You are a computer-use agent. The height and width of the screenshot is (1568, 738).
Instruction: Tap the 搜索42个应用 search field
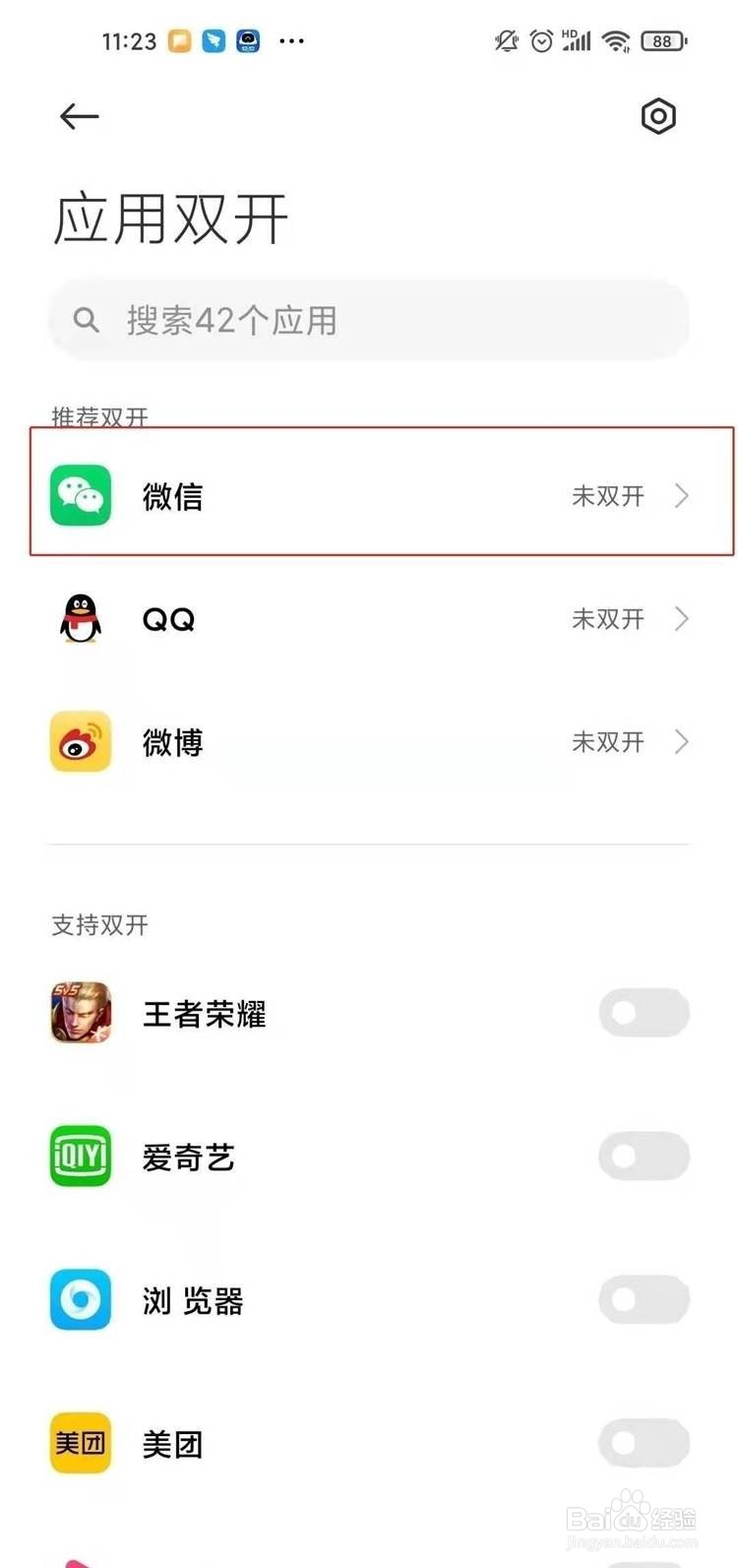(369, 319)
